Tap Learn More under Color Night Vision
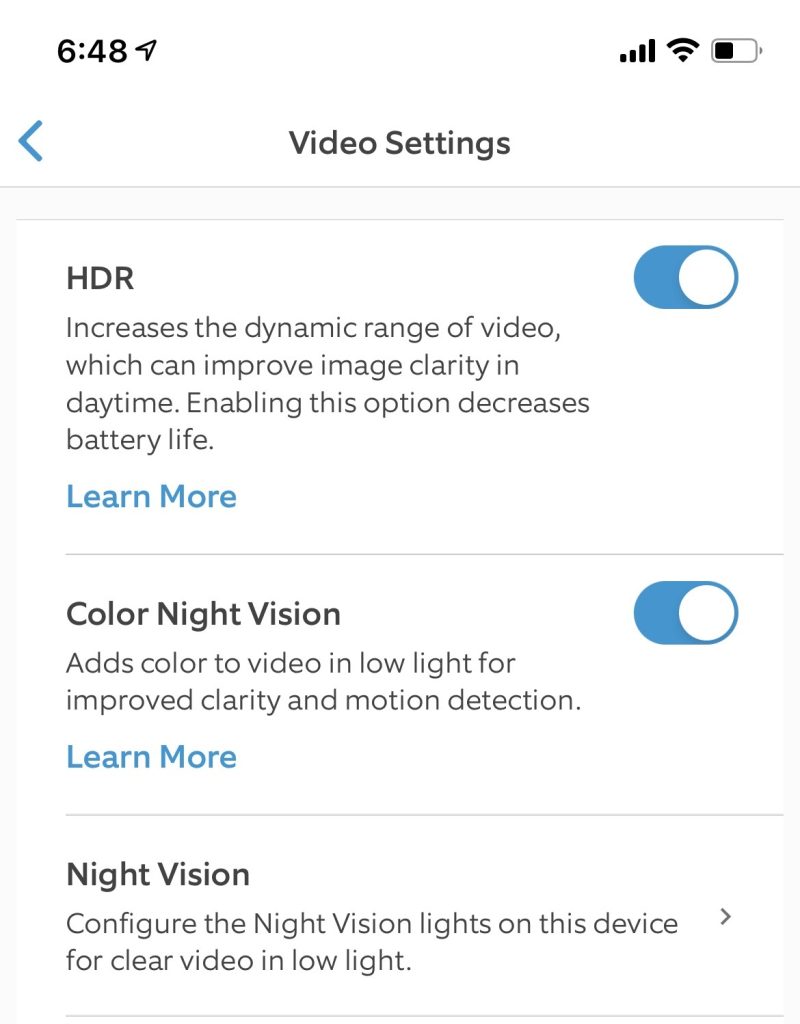The width and height of the screenshot is (800, 1024). (151, 756)
